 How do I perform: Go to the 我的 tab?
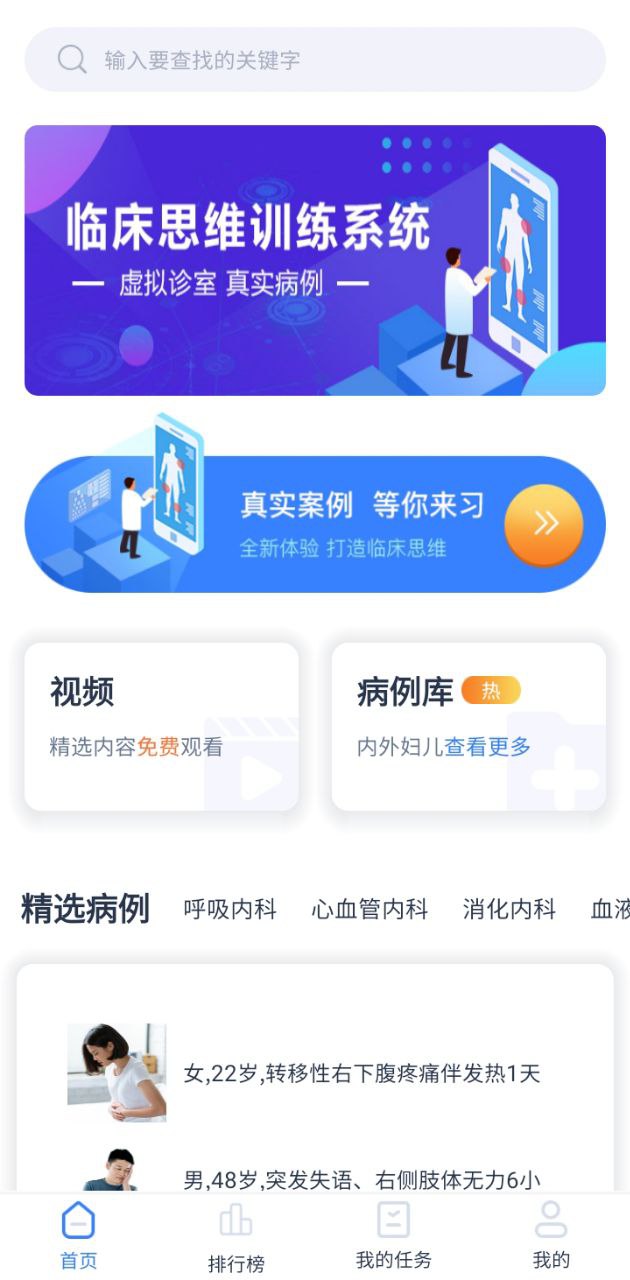[551, 1236]
